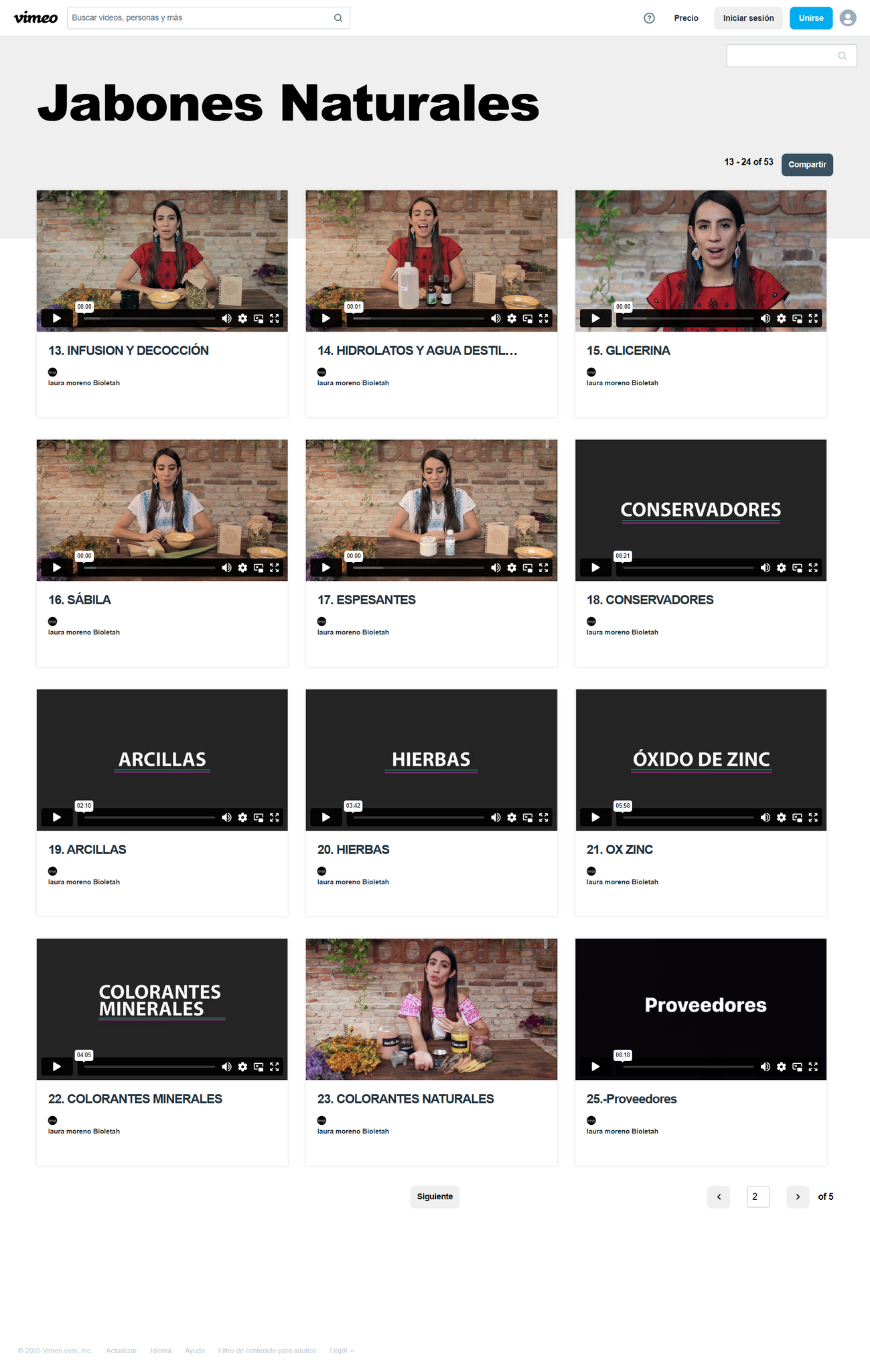
Task: Open the Precio link
Action: 686,18
